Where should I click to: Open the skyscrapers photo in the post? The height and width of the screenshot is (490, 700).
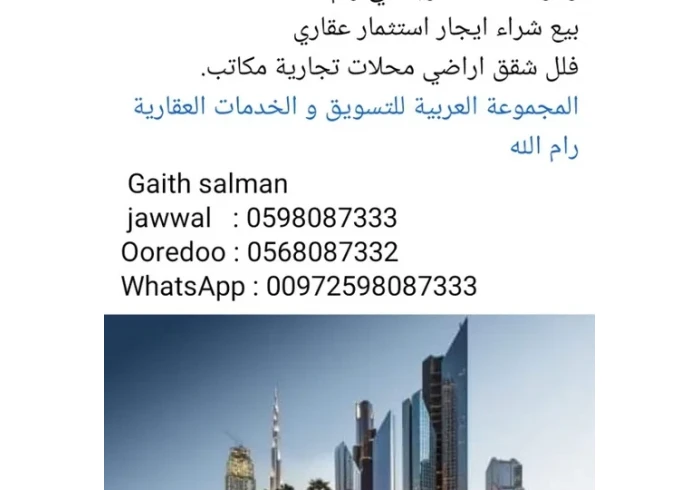click(x=349, y=402)
